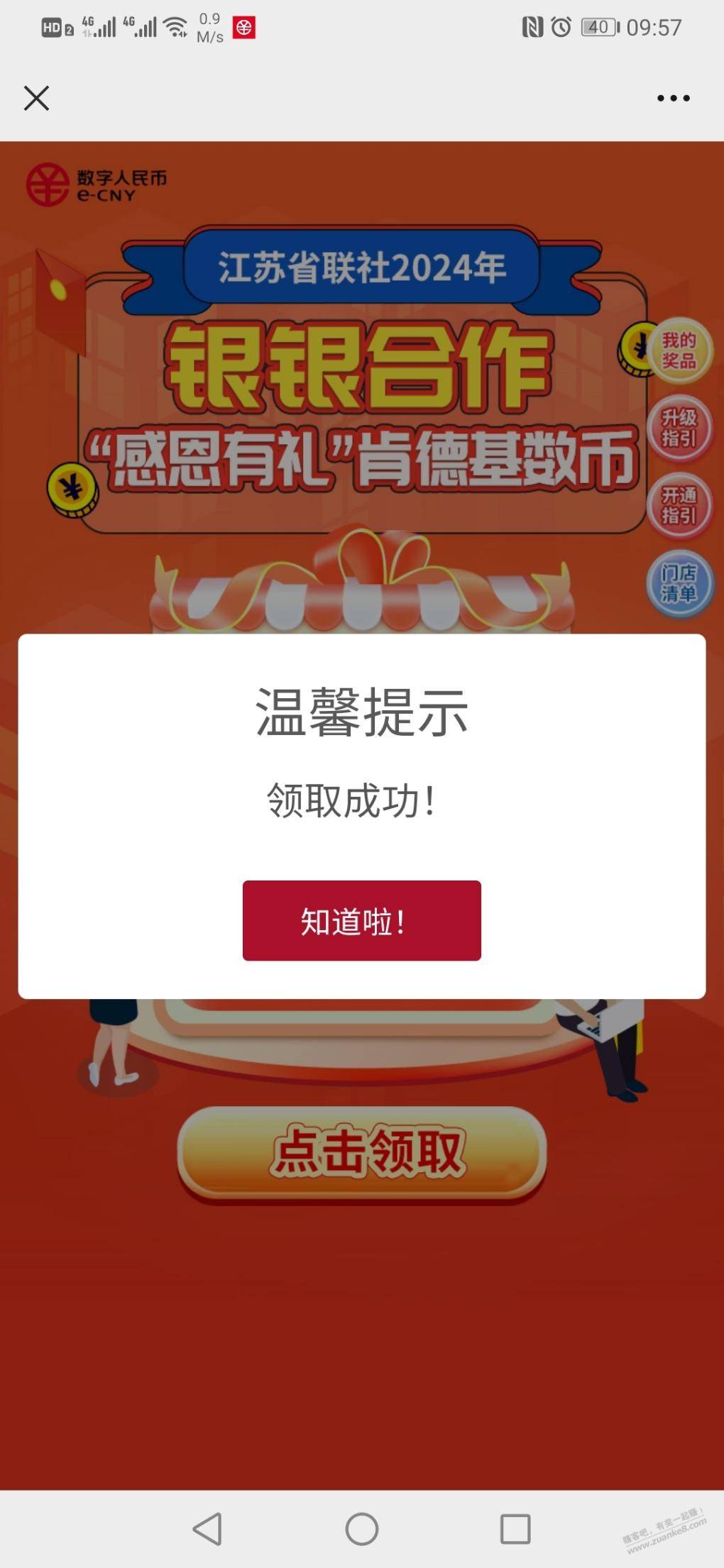Viewport: 724px width, 1568px height.
Task: Tap the 点击领取 claim button
Action: (362, 1152)
